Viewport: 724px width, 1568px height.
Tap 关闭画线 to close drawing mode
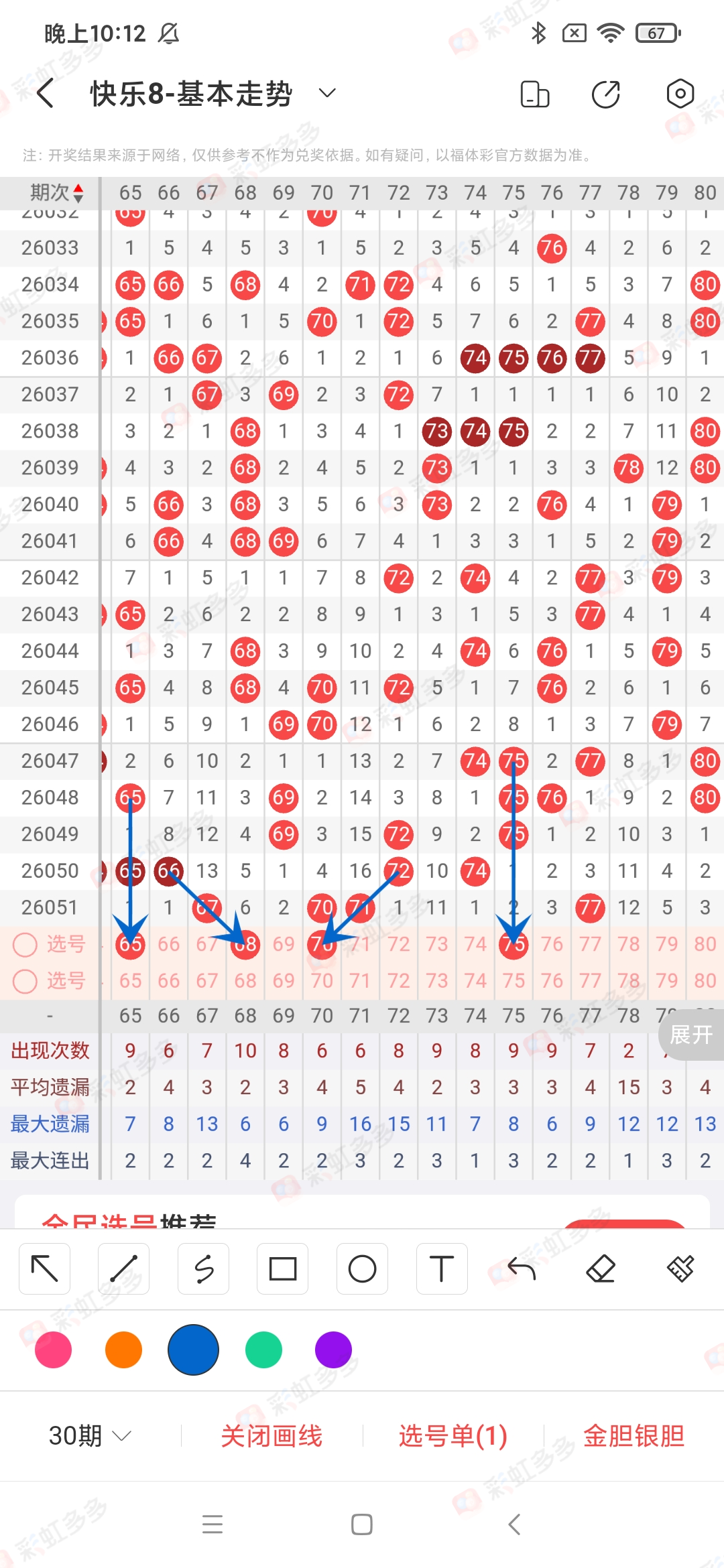pos(271,1435)
